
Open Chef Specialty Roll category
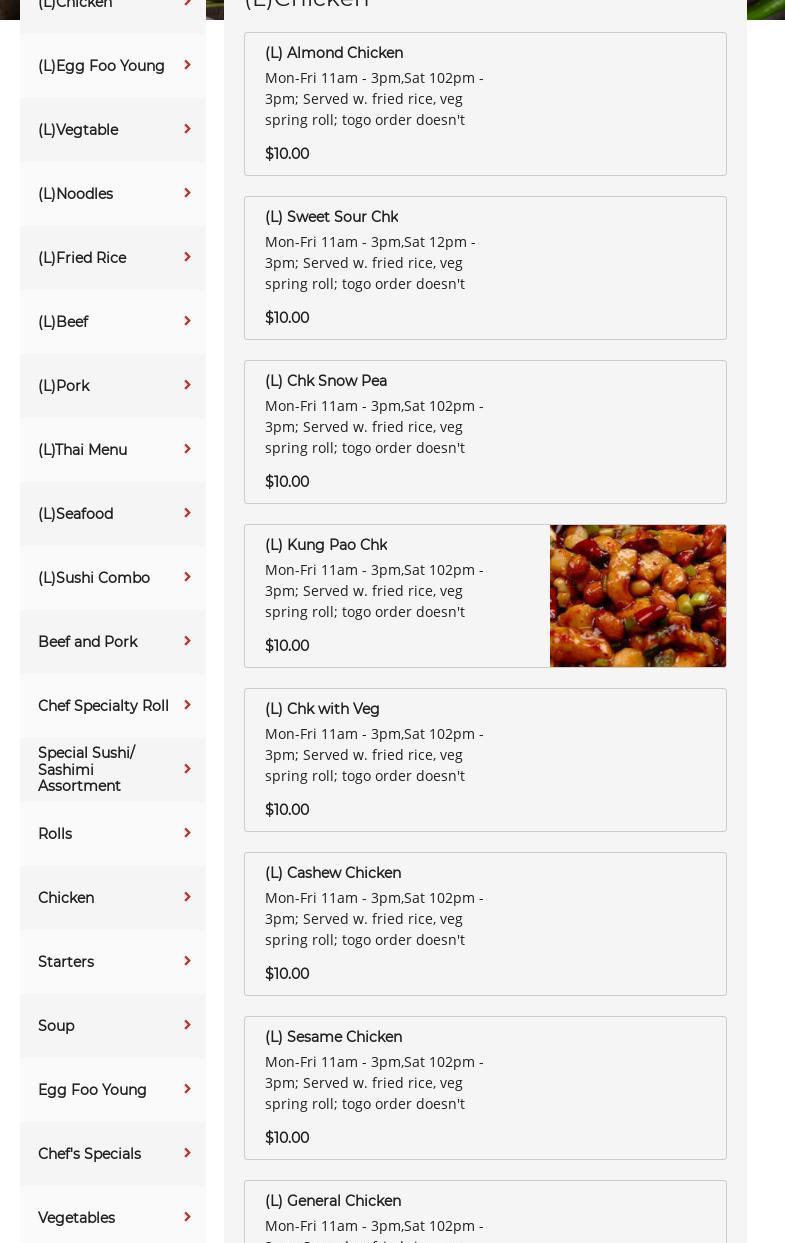point(112,706)
